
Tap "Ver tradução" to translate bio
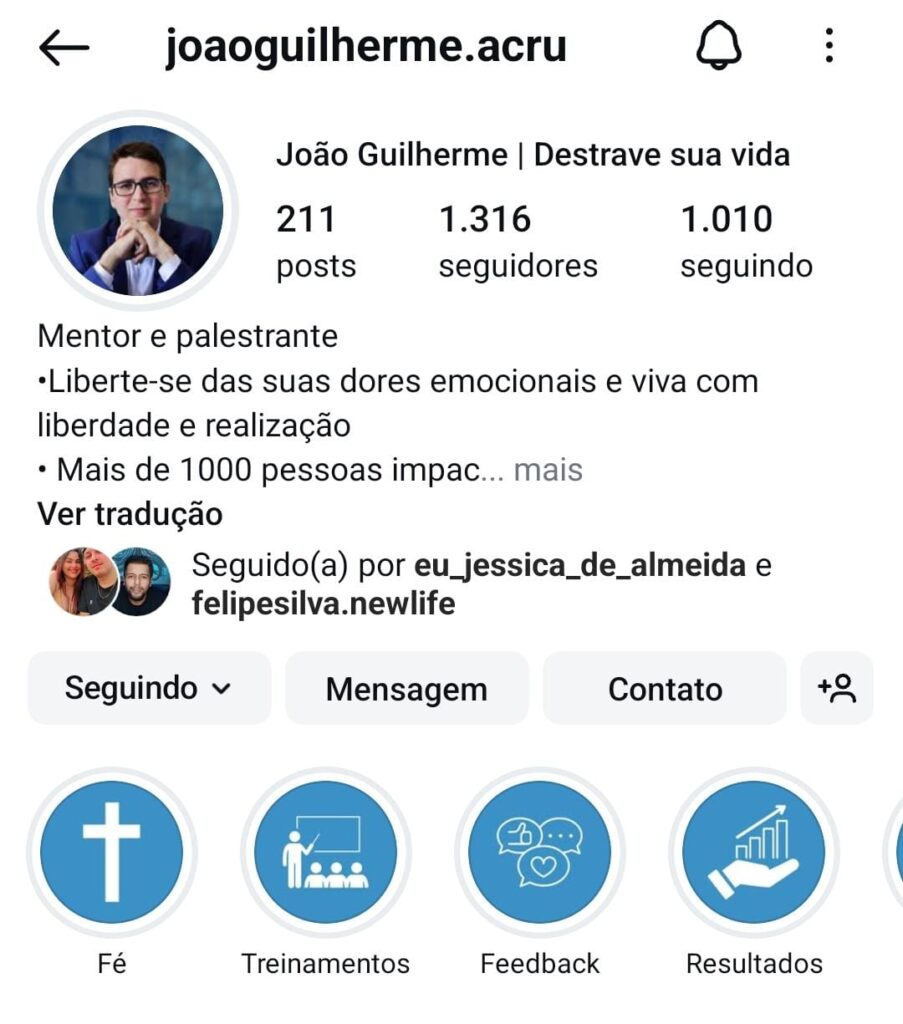click(x=130, y=514)
